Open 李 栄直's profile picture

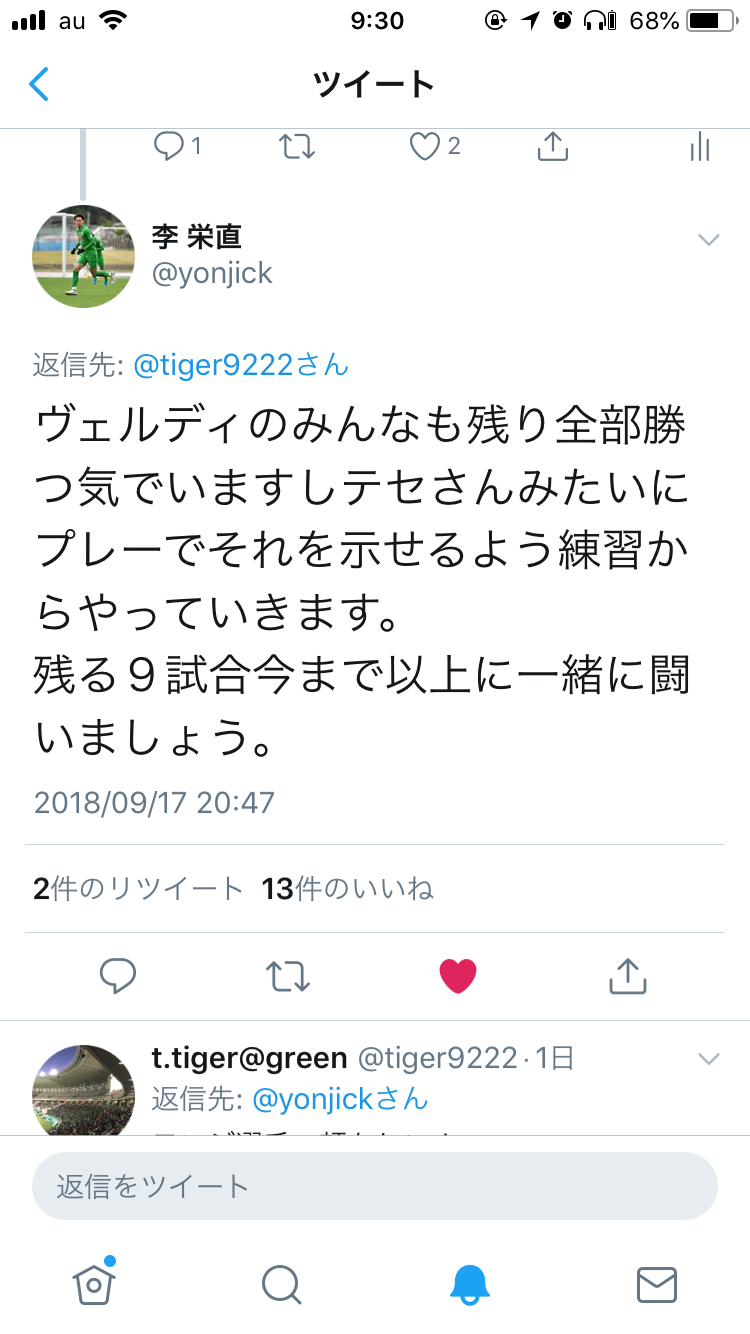84,256
